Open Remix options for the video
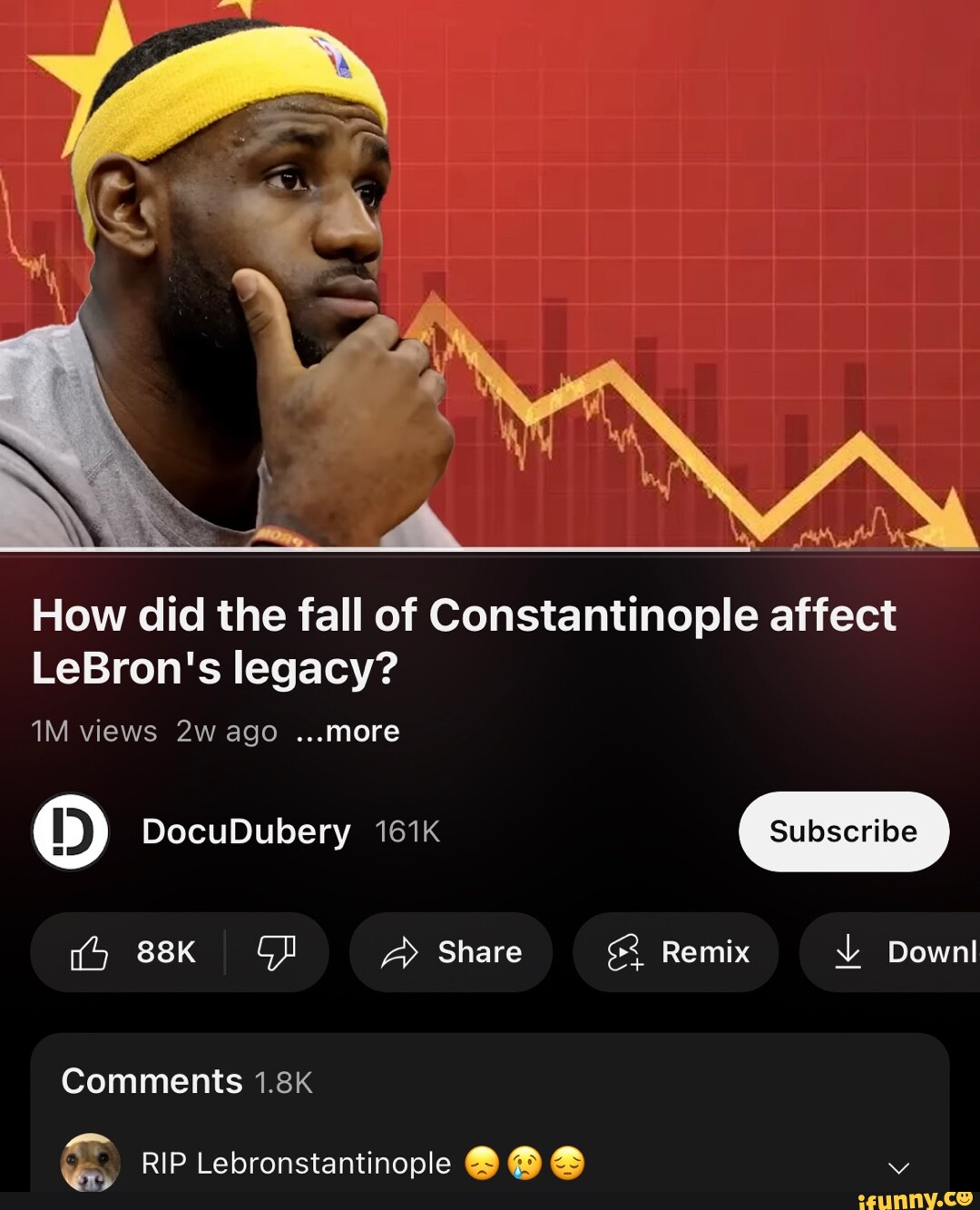Image resolution: width=980 pixels, height=1210 pixels. click(x=677, y=952)
